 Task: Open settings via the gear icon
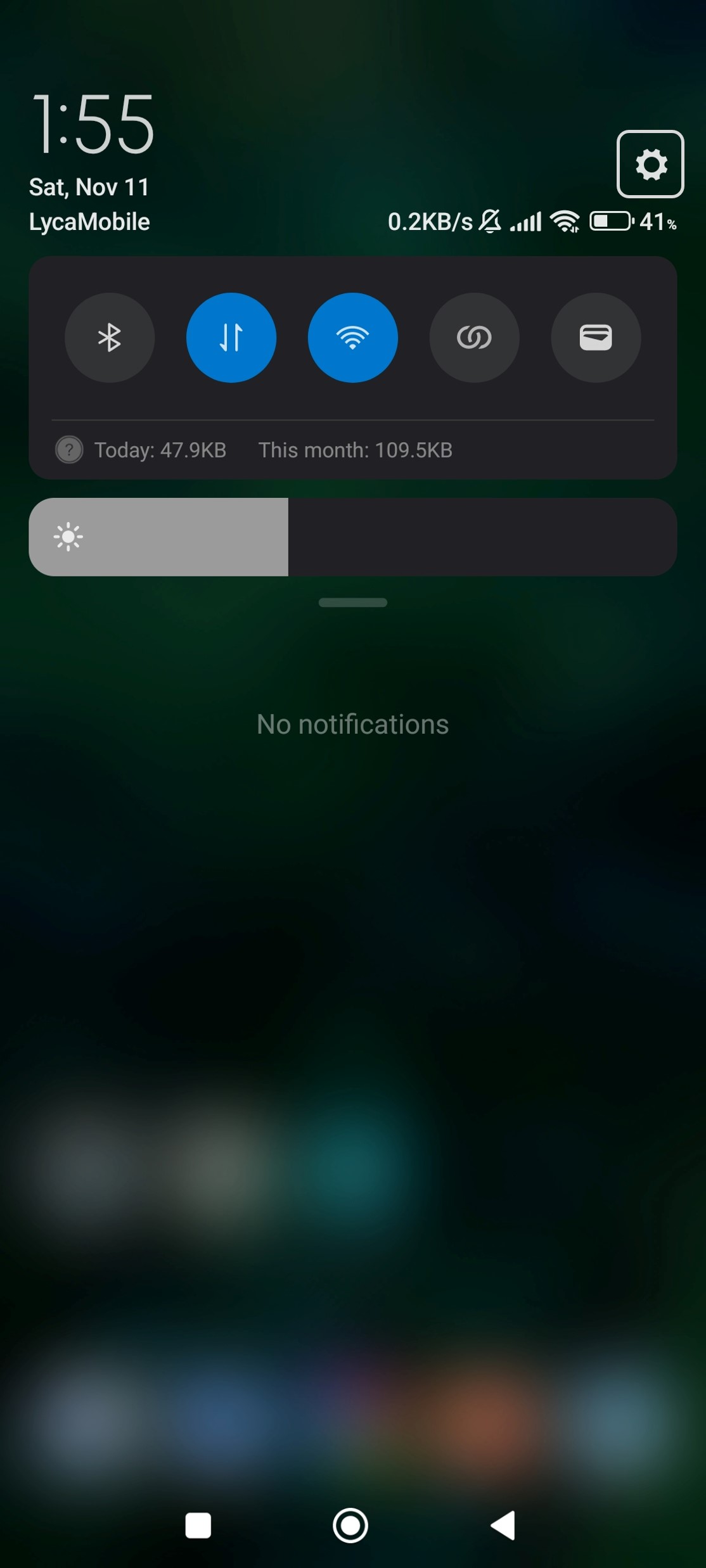click(650, 164)
